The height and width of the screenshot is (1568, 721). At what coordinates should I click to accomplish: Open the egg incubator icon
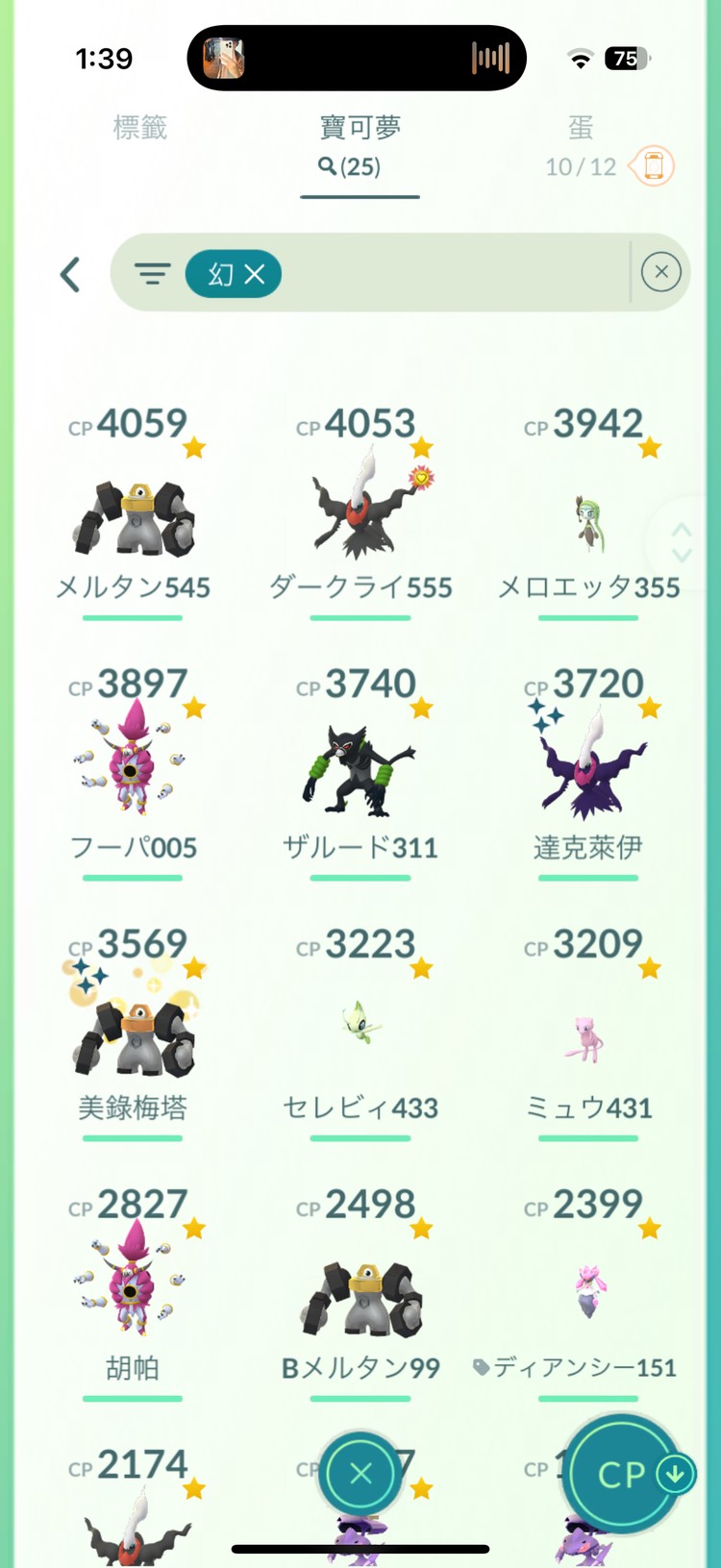click(x=653, y=166)
